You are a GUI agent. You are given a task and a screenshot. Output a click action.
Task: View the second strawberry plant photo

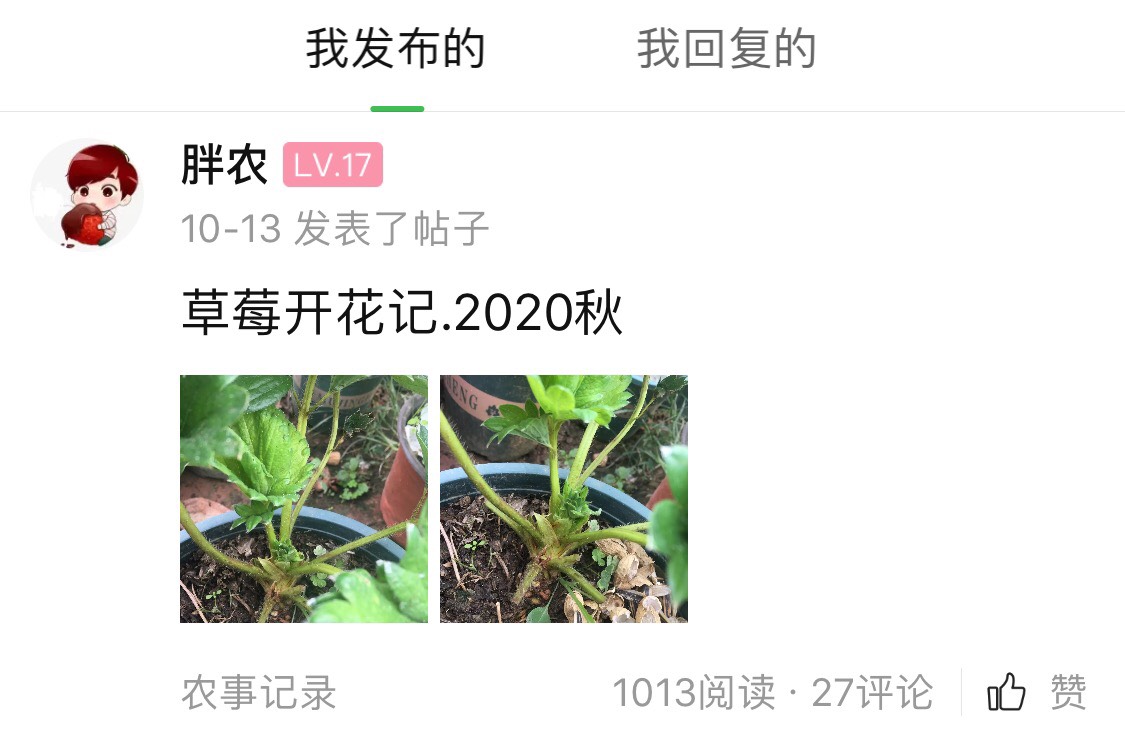pos(564,499)
